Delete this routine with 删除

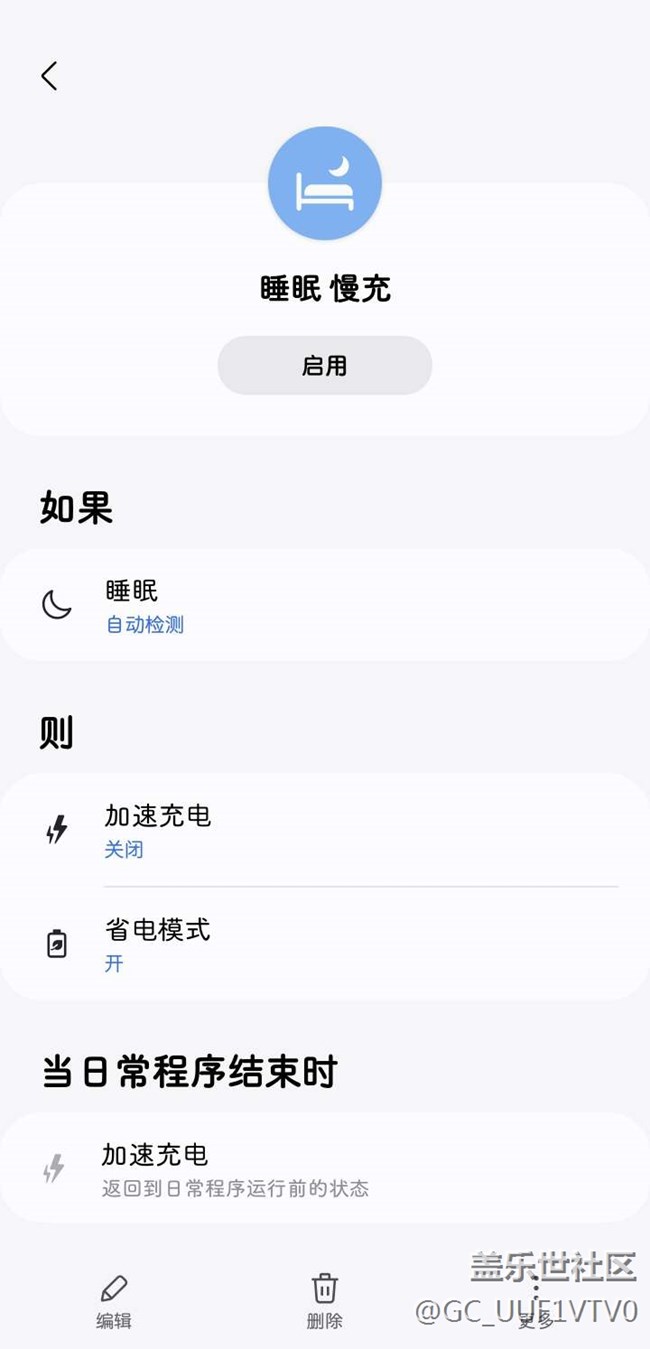(324, 1301)
